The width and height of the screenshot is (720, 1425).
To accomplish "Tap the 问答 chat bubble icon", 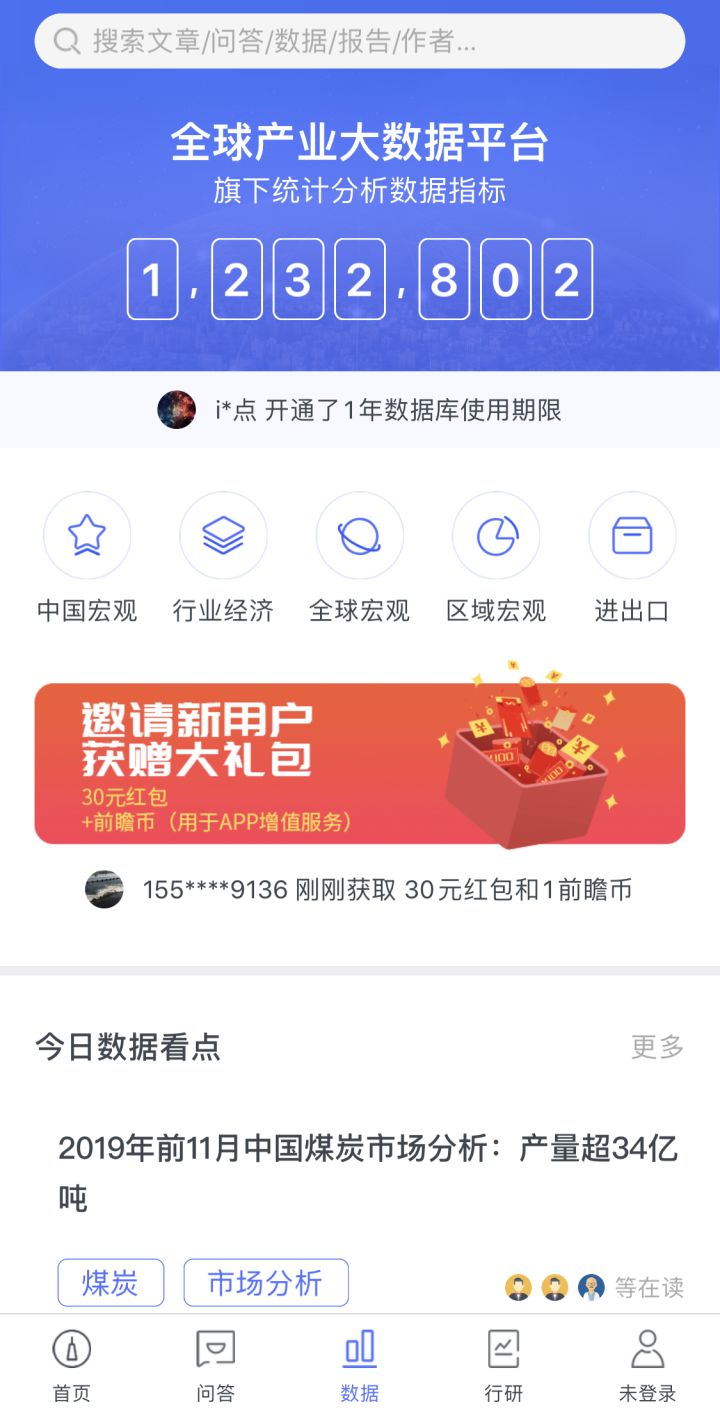I will point(214,1349).
